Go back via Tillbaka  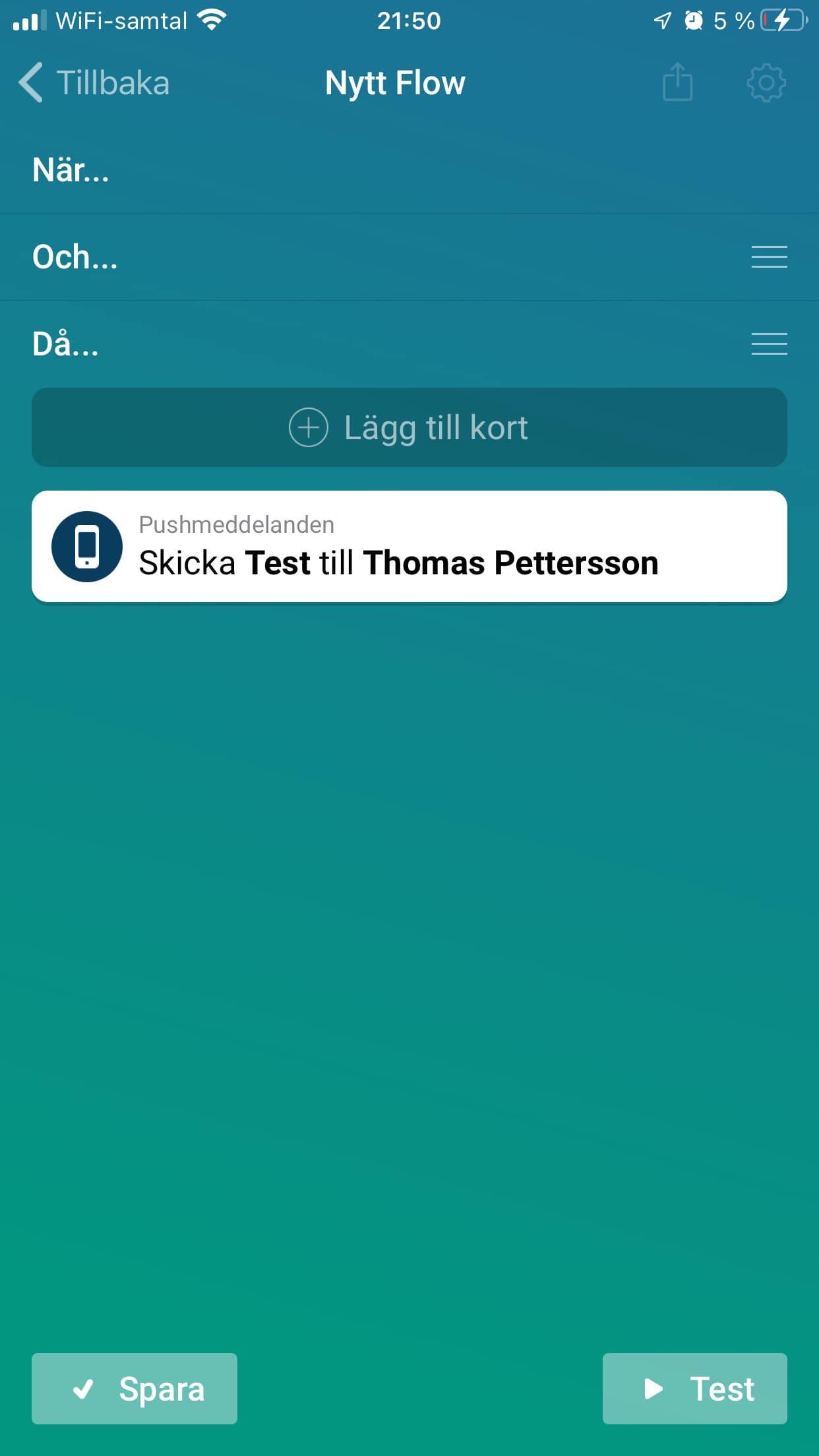pos(94,83)
